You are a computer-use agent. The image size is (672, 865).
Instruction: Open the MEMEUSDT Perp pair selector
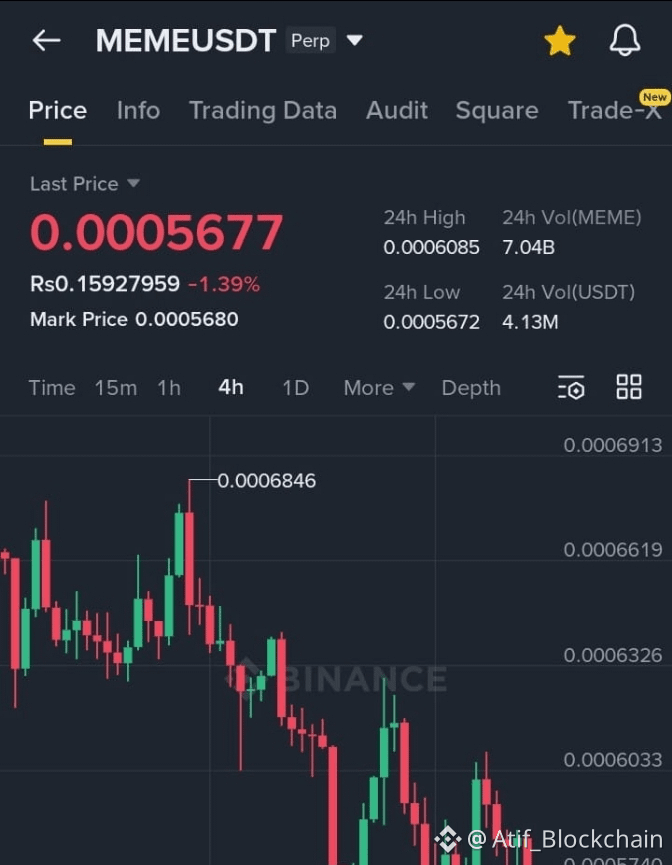tap(230, 41)
